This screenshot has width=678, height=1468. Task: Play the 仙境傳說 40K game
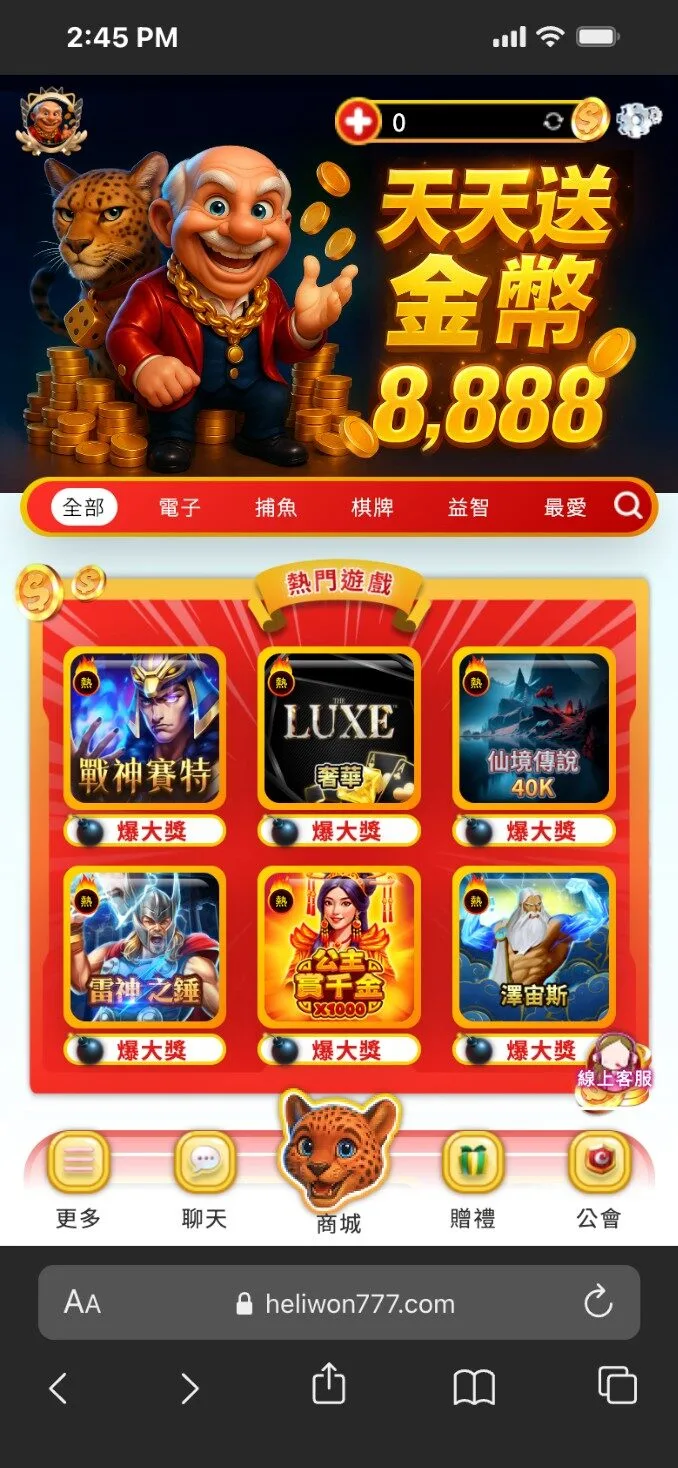click(x=533, y=727)
